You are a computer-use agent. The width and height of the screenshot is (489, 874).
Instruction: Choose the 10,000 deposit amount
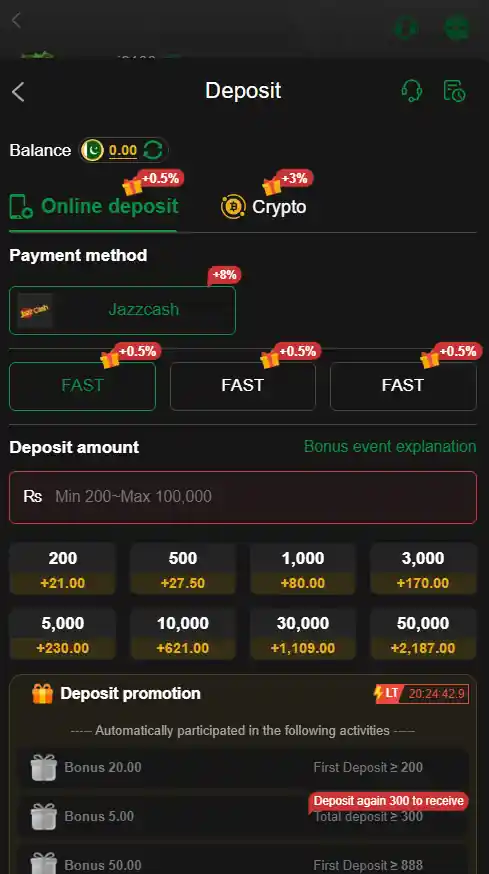tap(183, 634)
